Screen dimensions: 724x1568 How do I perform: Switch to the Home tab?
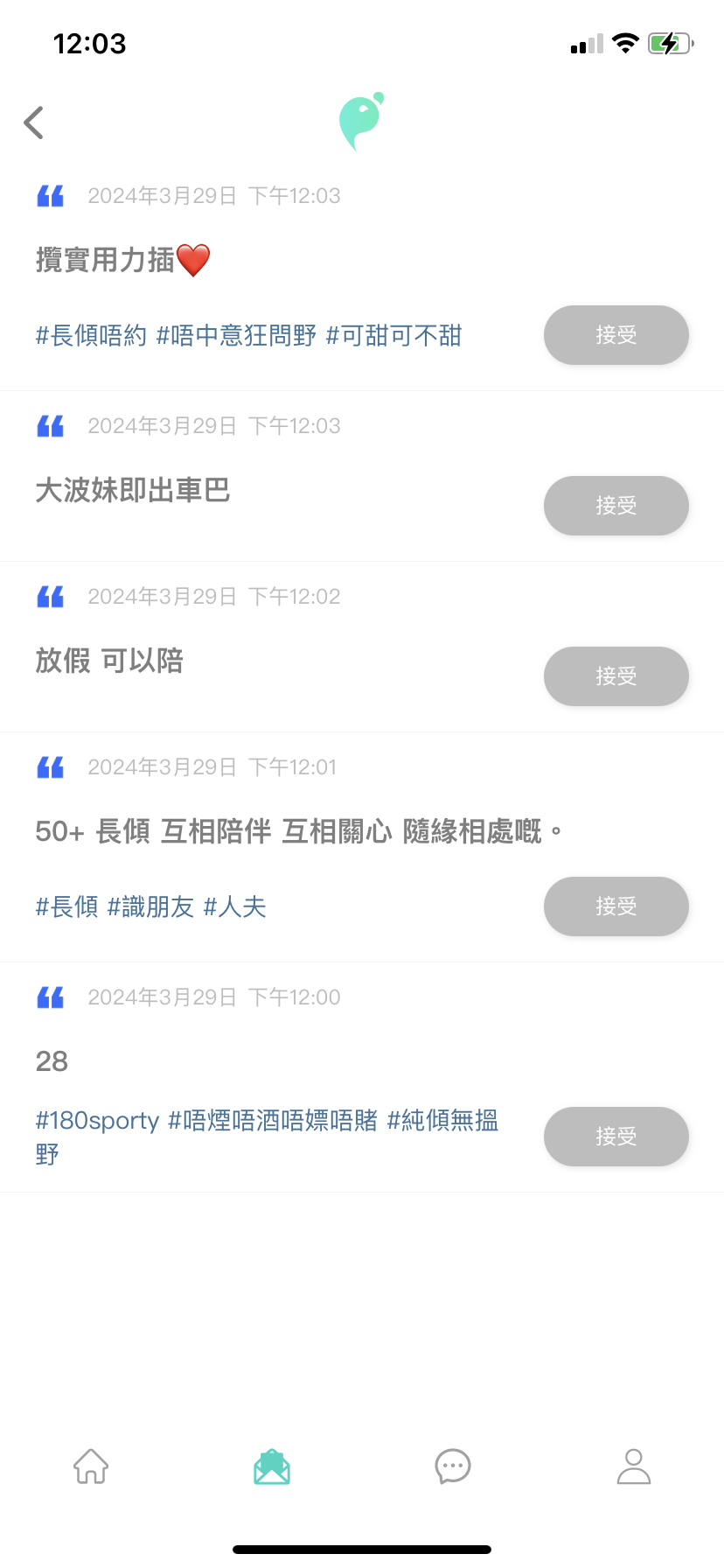pyautogui.click(x=91, y=1466)
